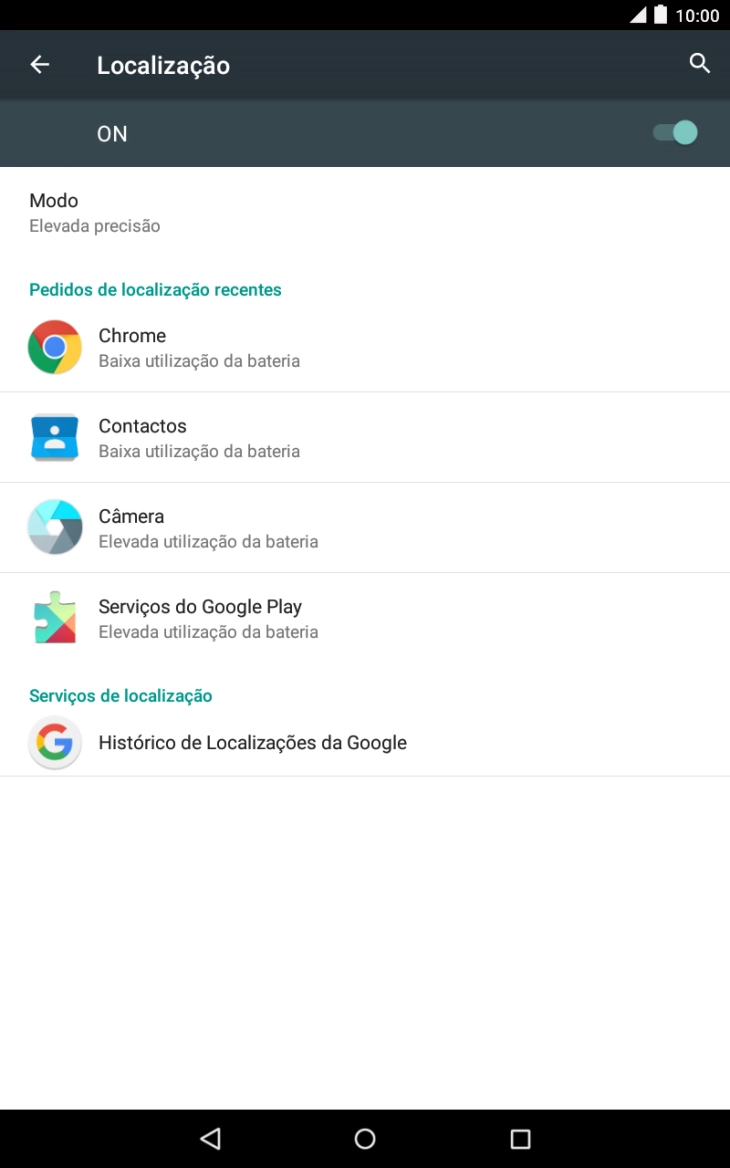The image size is (730, 1168).
Task: Tap the signal strength icon
Action: tap(638, 14)
